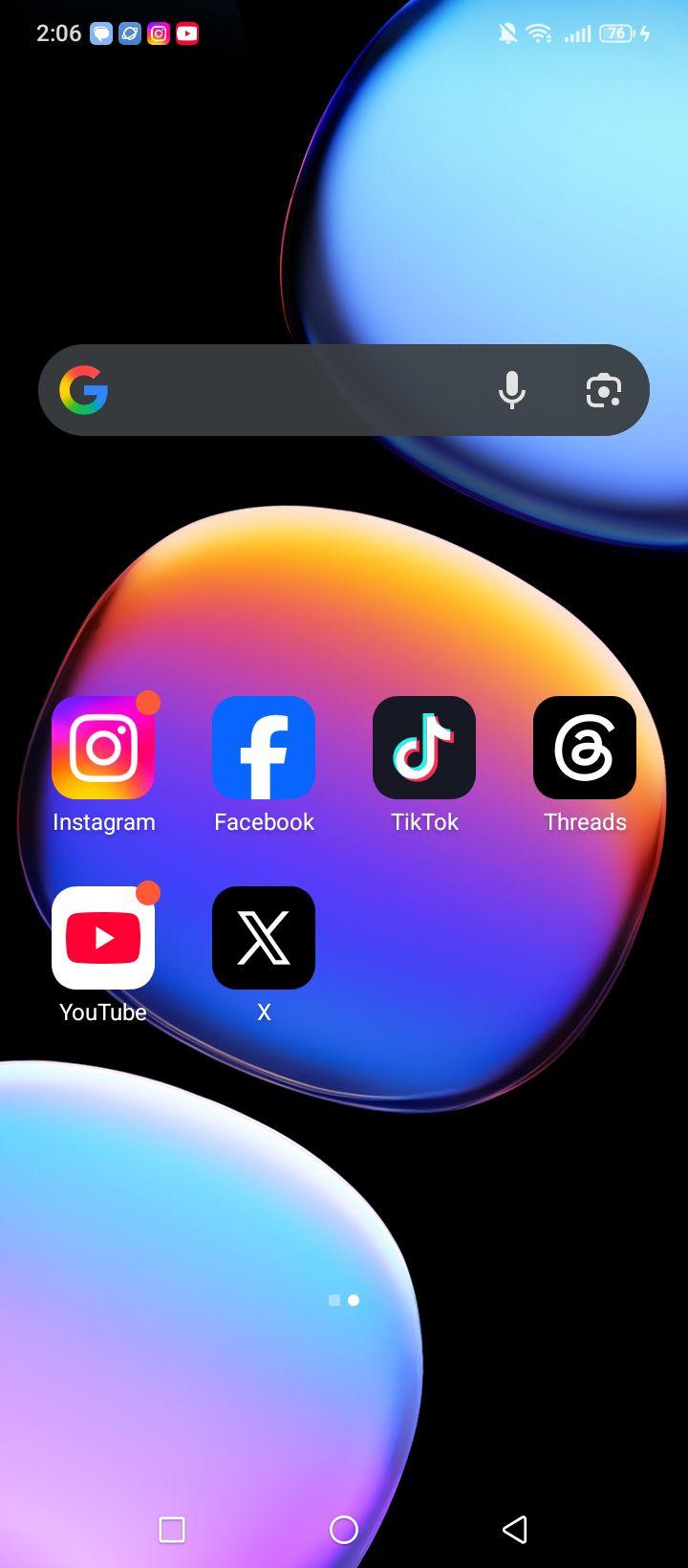Viewport: 688px width, 1568px height.
Task: Open TikTok from the home screen
Action: pos(424,748)
